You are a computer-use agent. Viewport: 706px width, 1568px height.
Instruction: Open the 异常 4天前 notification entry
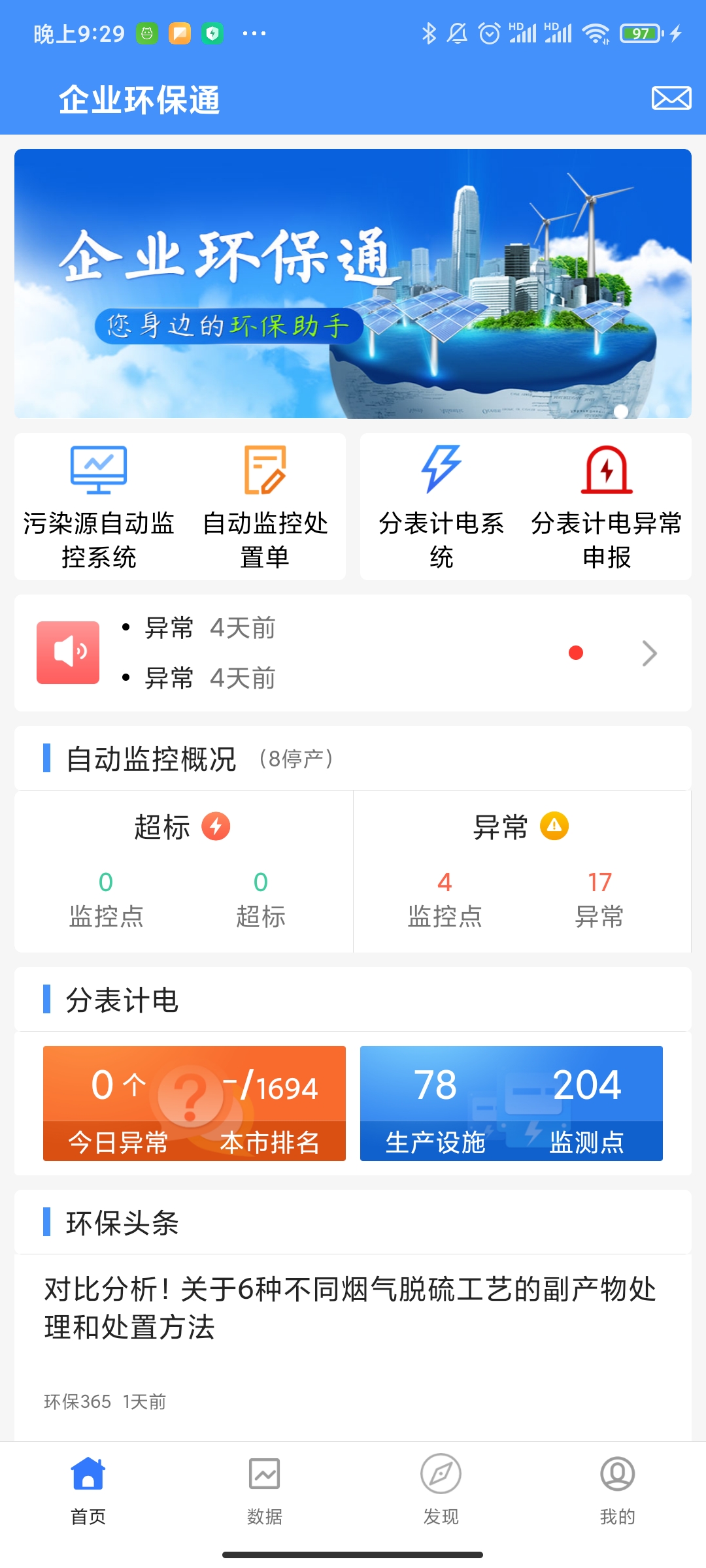(x=209, y=627)
